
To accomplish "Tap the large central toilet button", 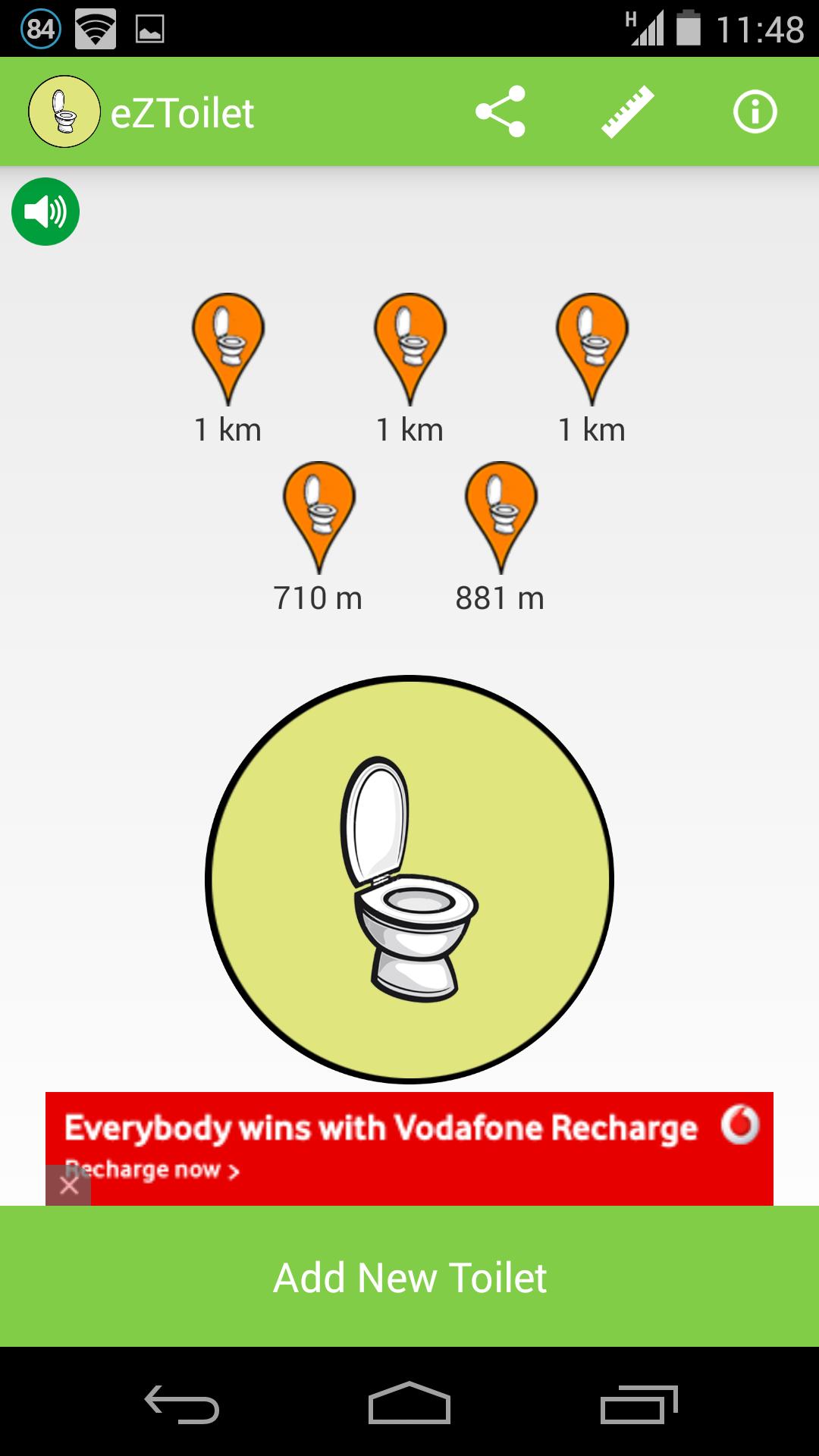I will [409, 876].
